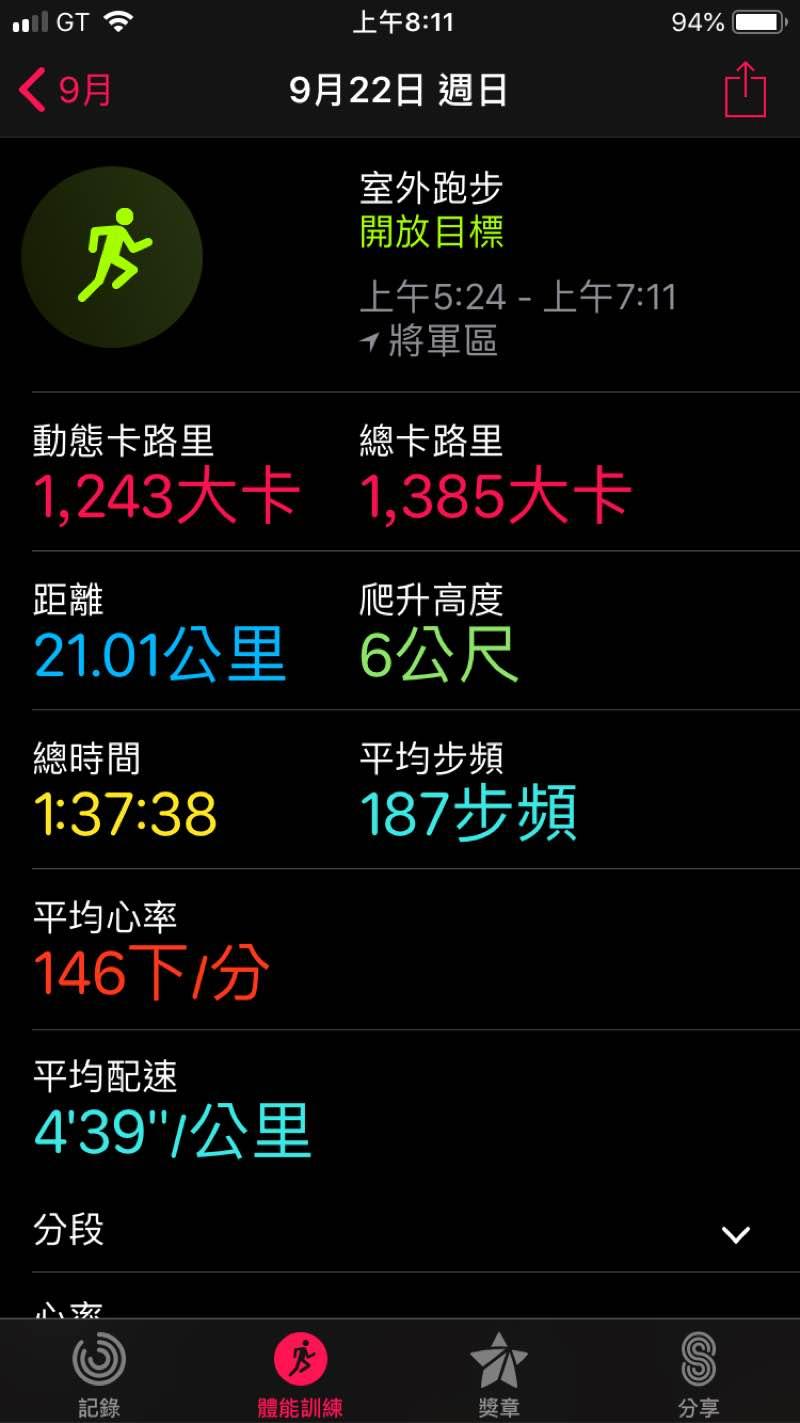
Task: Go back to the 9月 month view
Action: [65, 90]
